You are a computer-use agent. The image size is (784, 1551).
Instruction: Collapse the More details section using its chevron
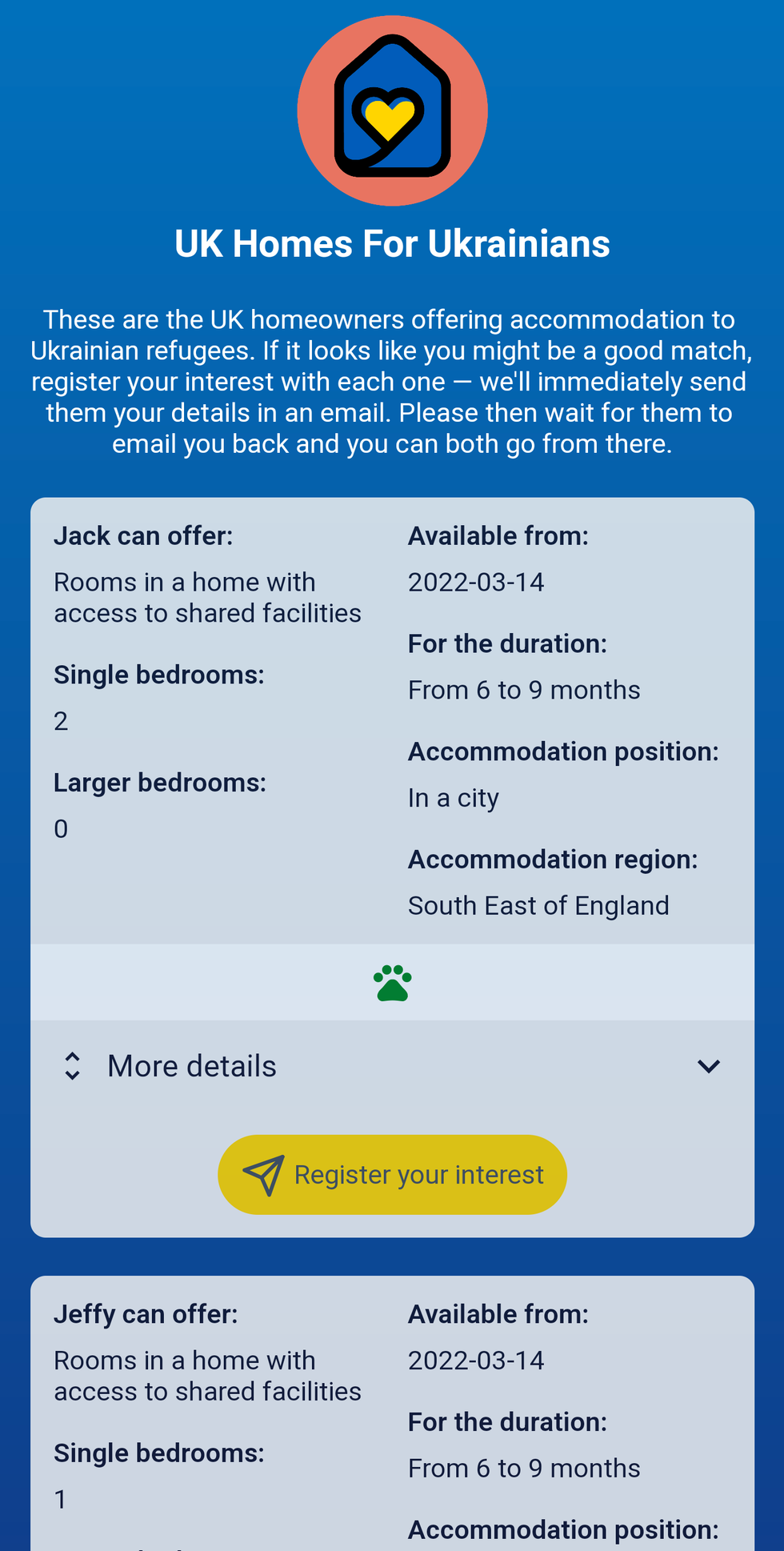(707, 1065)
